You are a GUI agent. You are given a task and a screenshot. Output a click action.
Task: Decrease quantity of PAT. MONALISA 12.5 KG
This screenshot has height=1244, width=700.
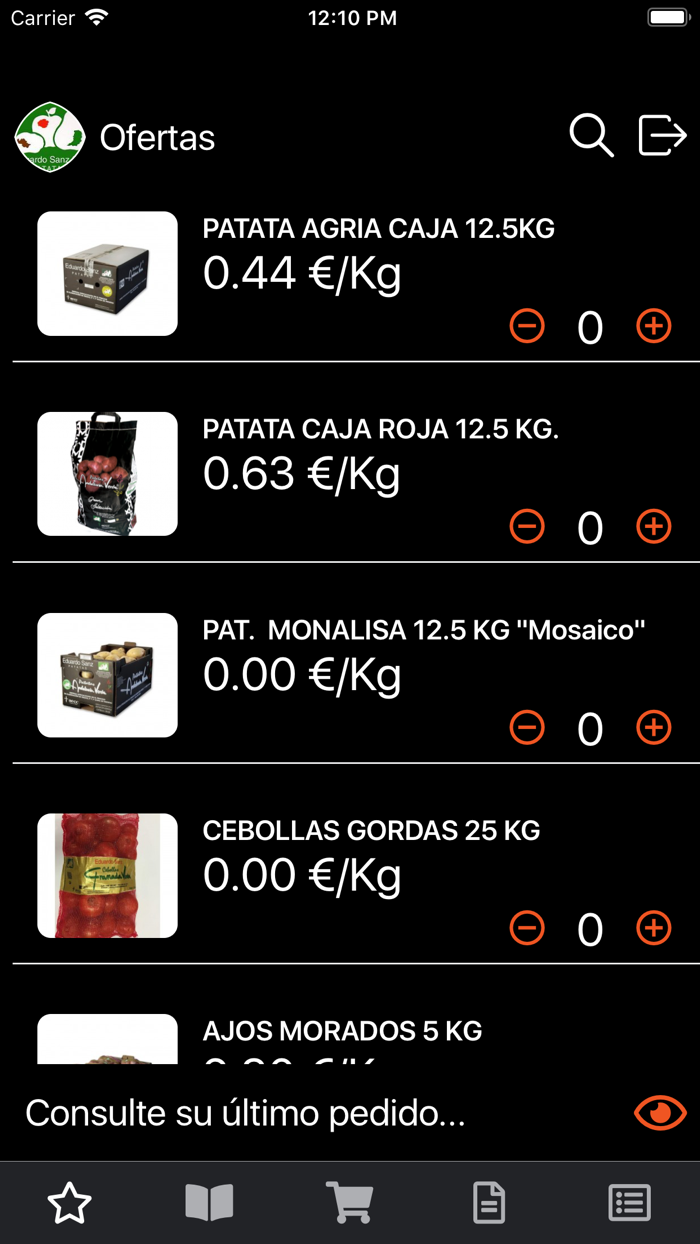coord(527,728)
